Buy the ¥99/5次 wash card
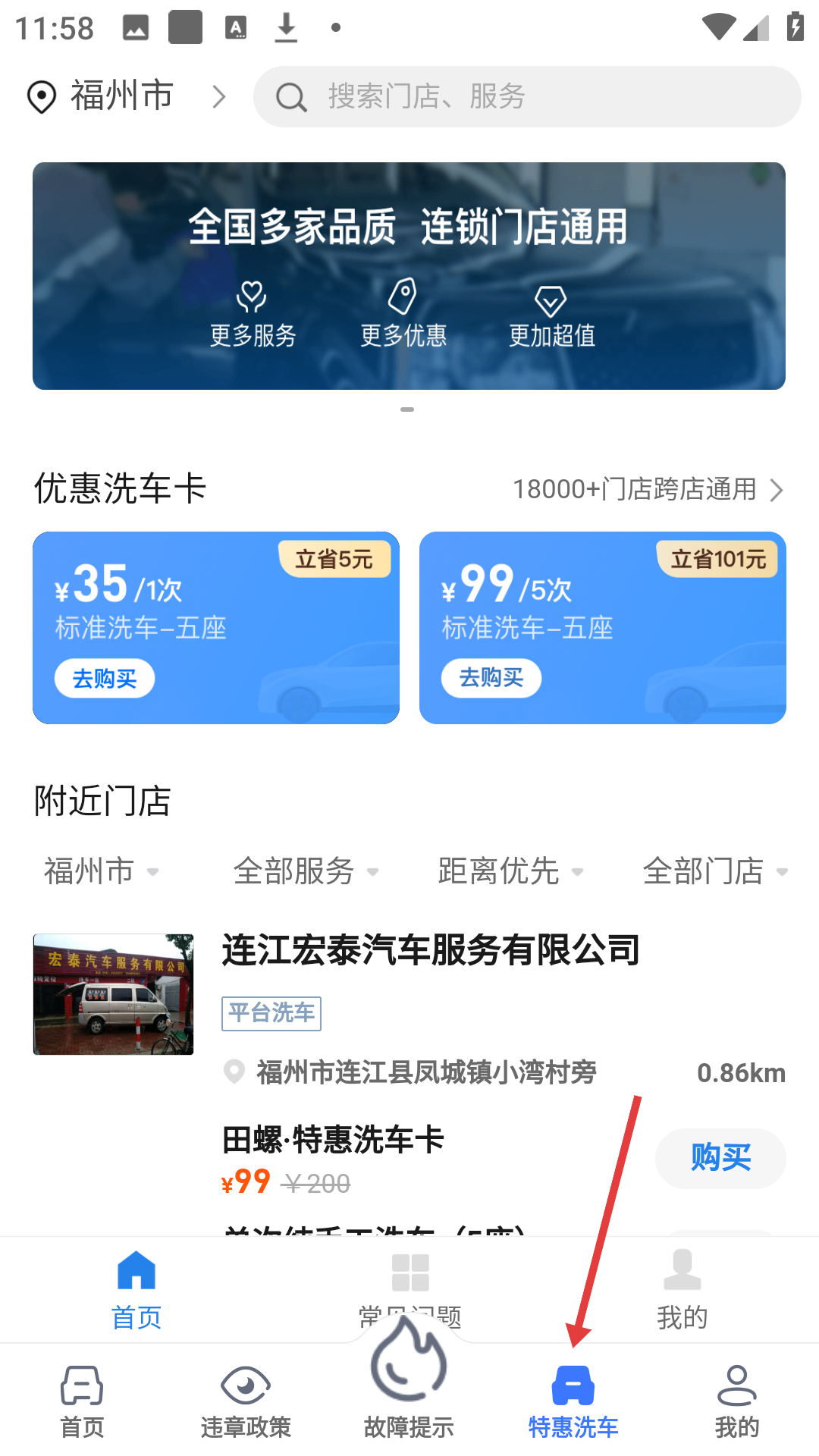Image resolution: width=819 pixels, height=1456 pixels. [491, 678]
